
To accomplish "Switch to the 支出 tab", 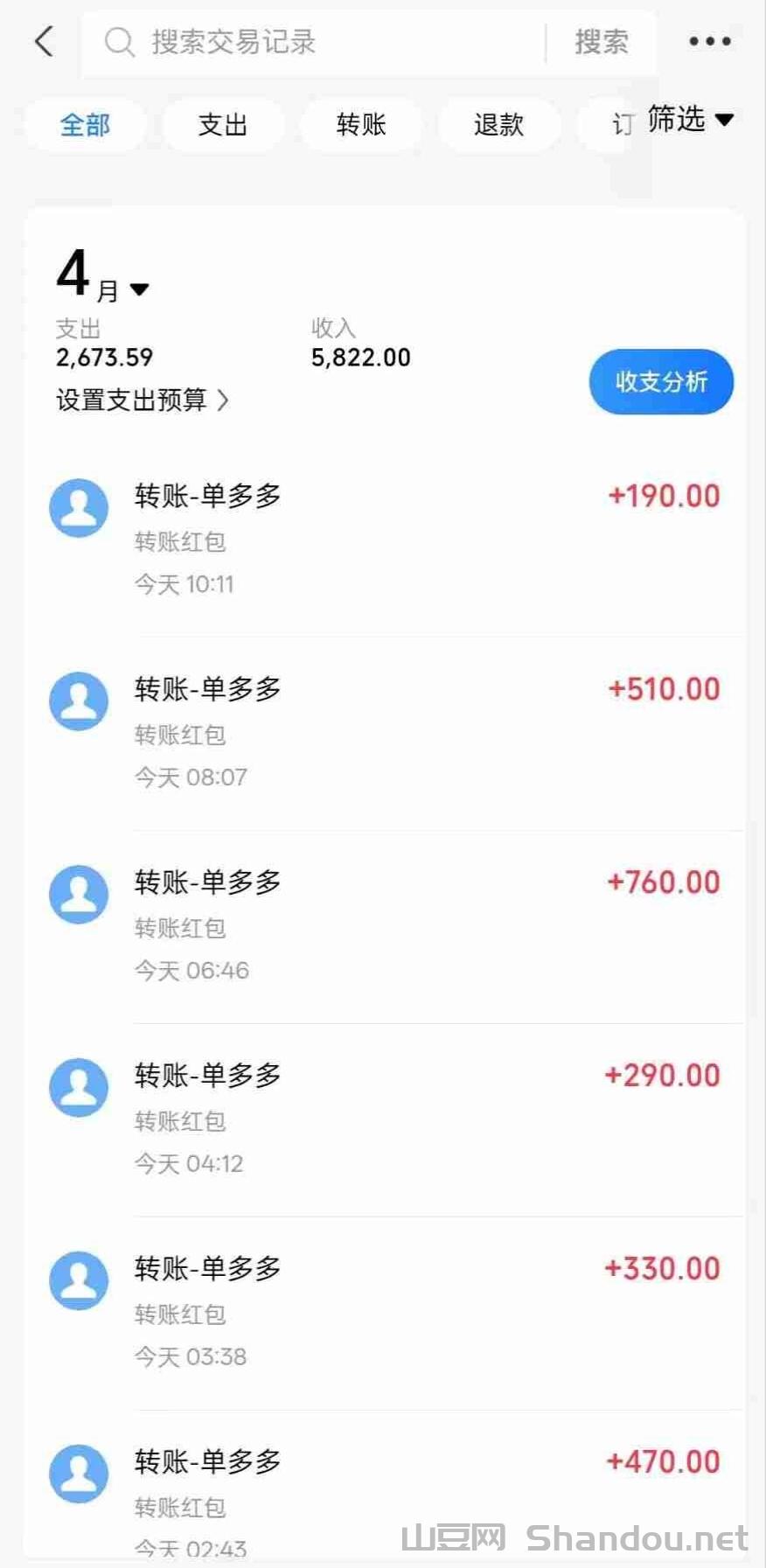I will coord(223,125).
